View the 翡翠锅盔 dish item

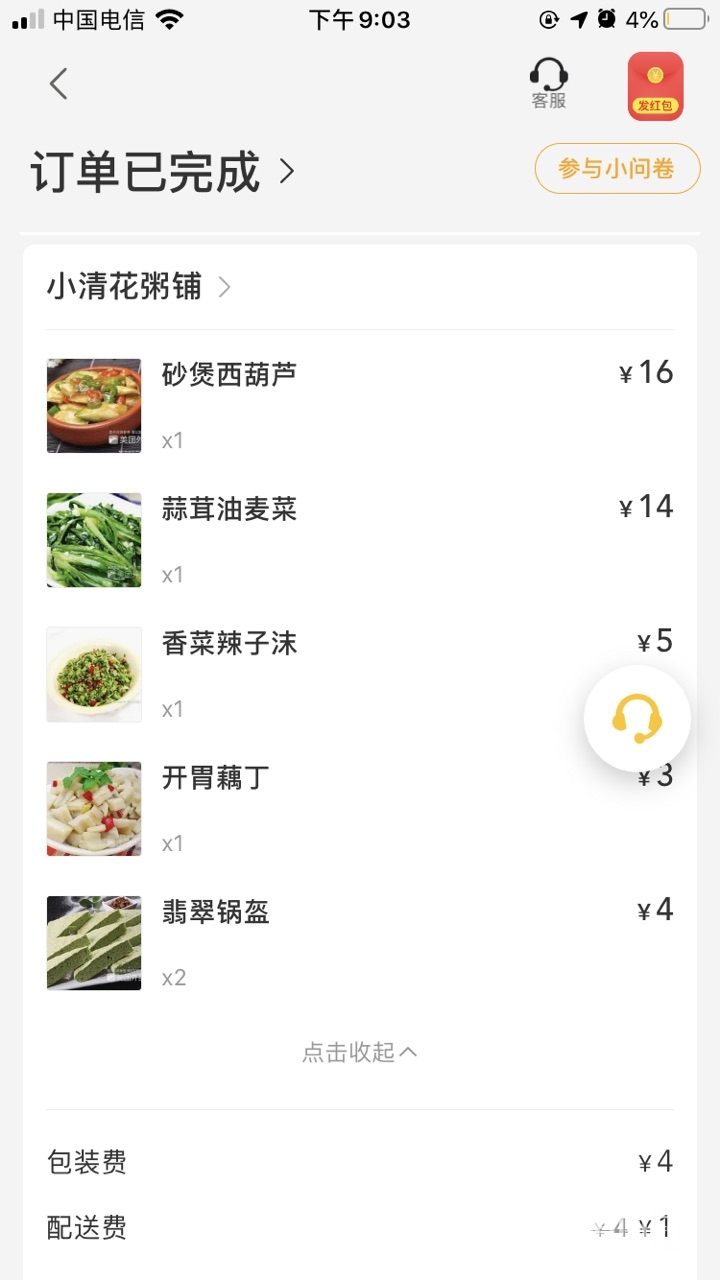pyautogui.click(x=215, y=912)
